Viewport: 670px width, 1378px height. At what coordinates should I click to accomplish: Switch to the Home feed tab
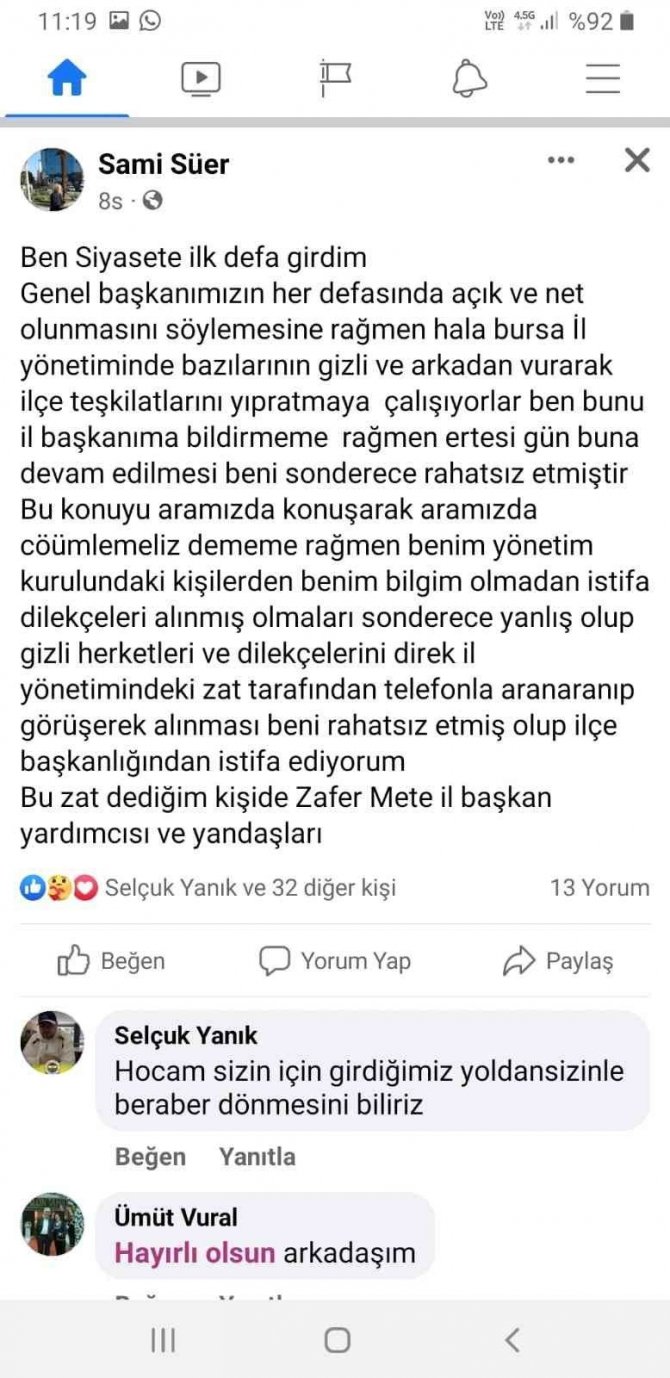(67, 79)
